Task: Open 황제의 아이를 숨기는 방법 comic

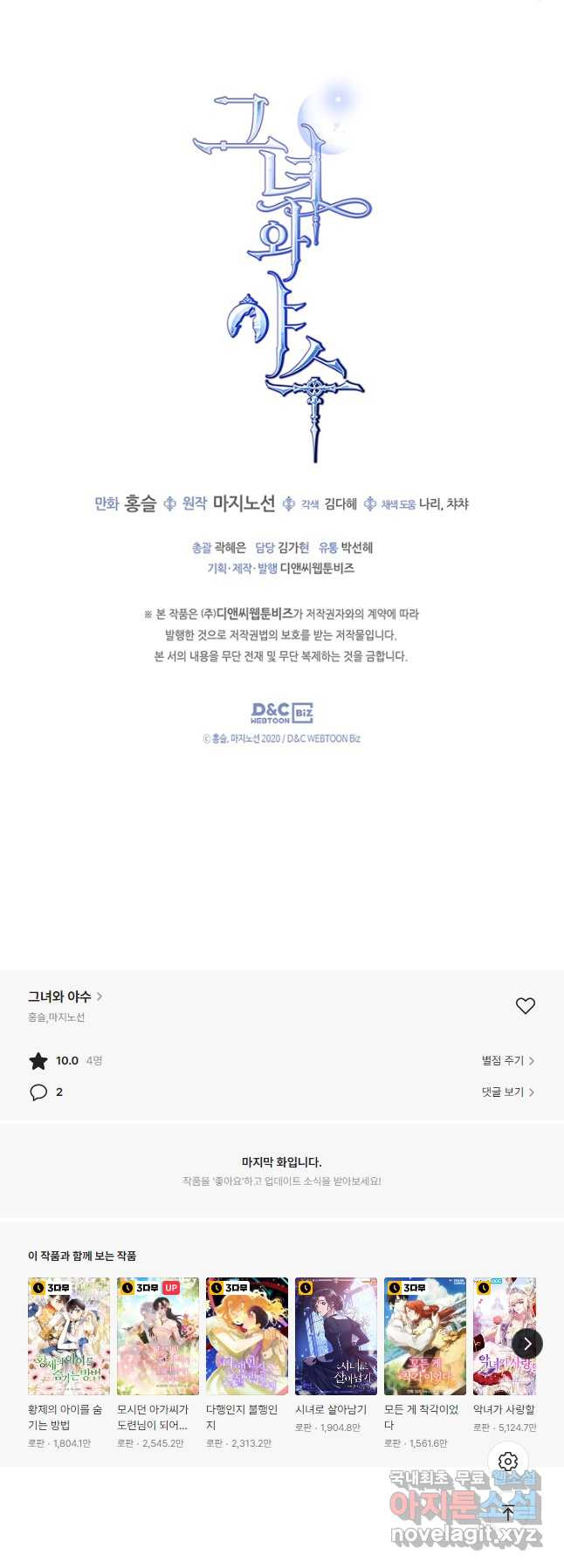Action: pos(69,1337)
